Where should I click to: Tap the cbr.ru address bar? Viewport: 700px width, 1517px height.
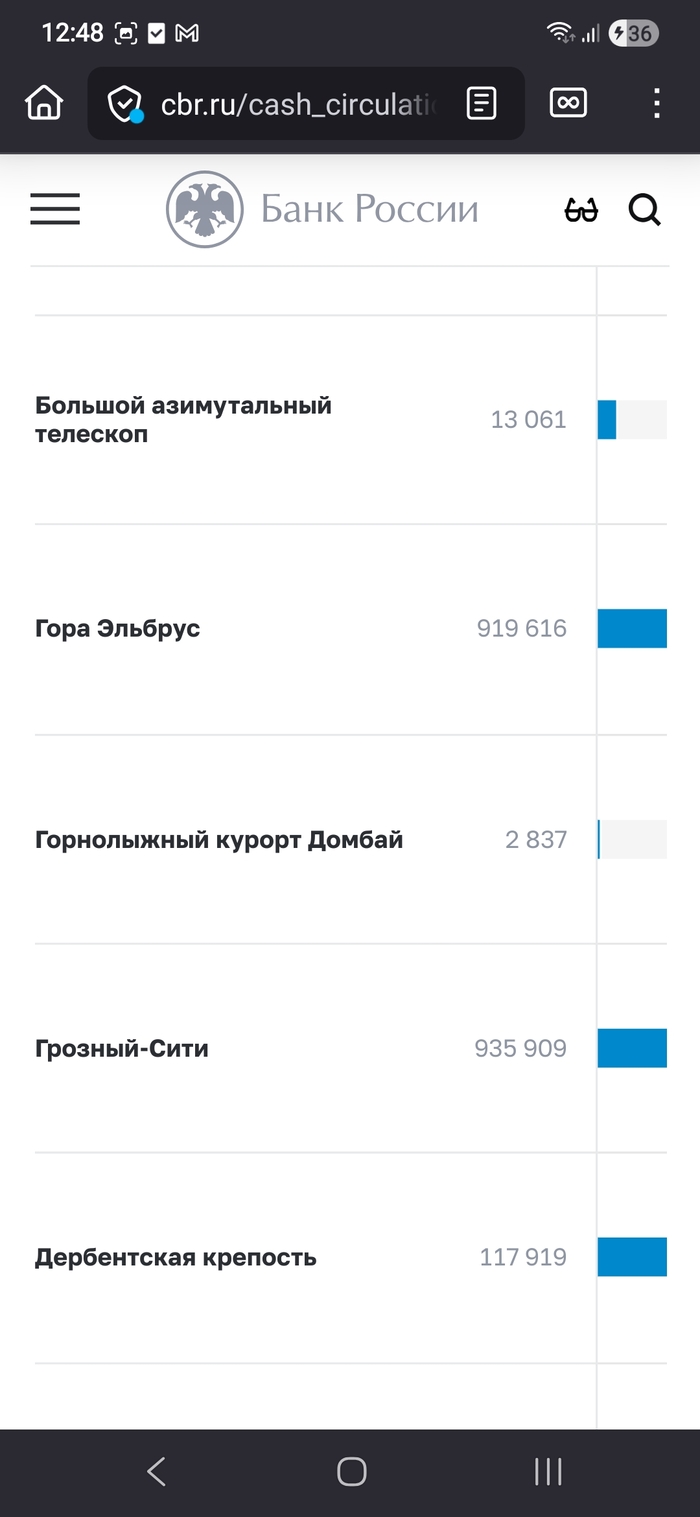coord(298,103)
